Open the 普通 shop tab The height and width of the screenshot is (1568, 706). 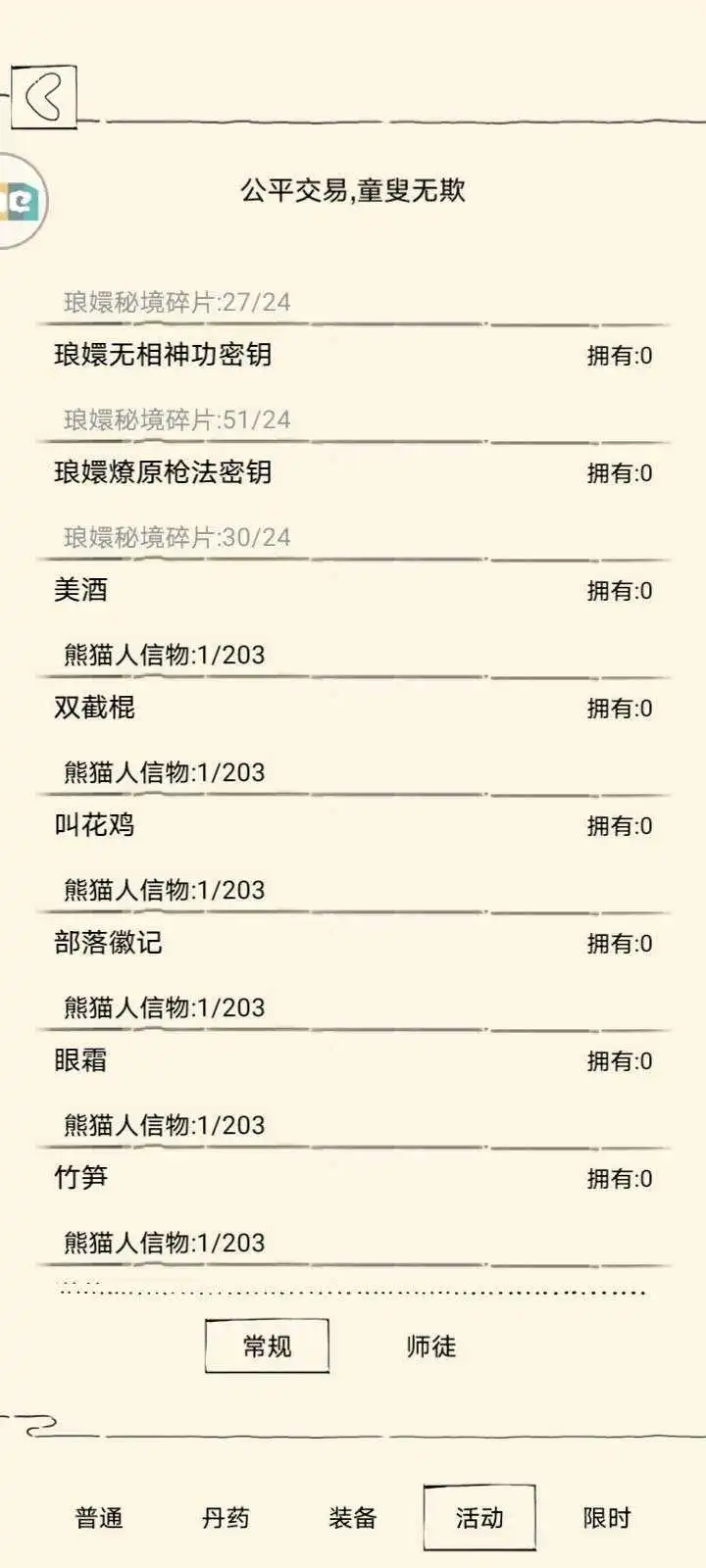[99, 1518]
